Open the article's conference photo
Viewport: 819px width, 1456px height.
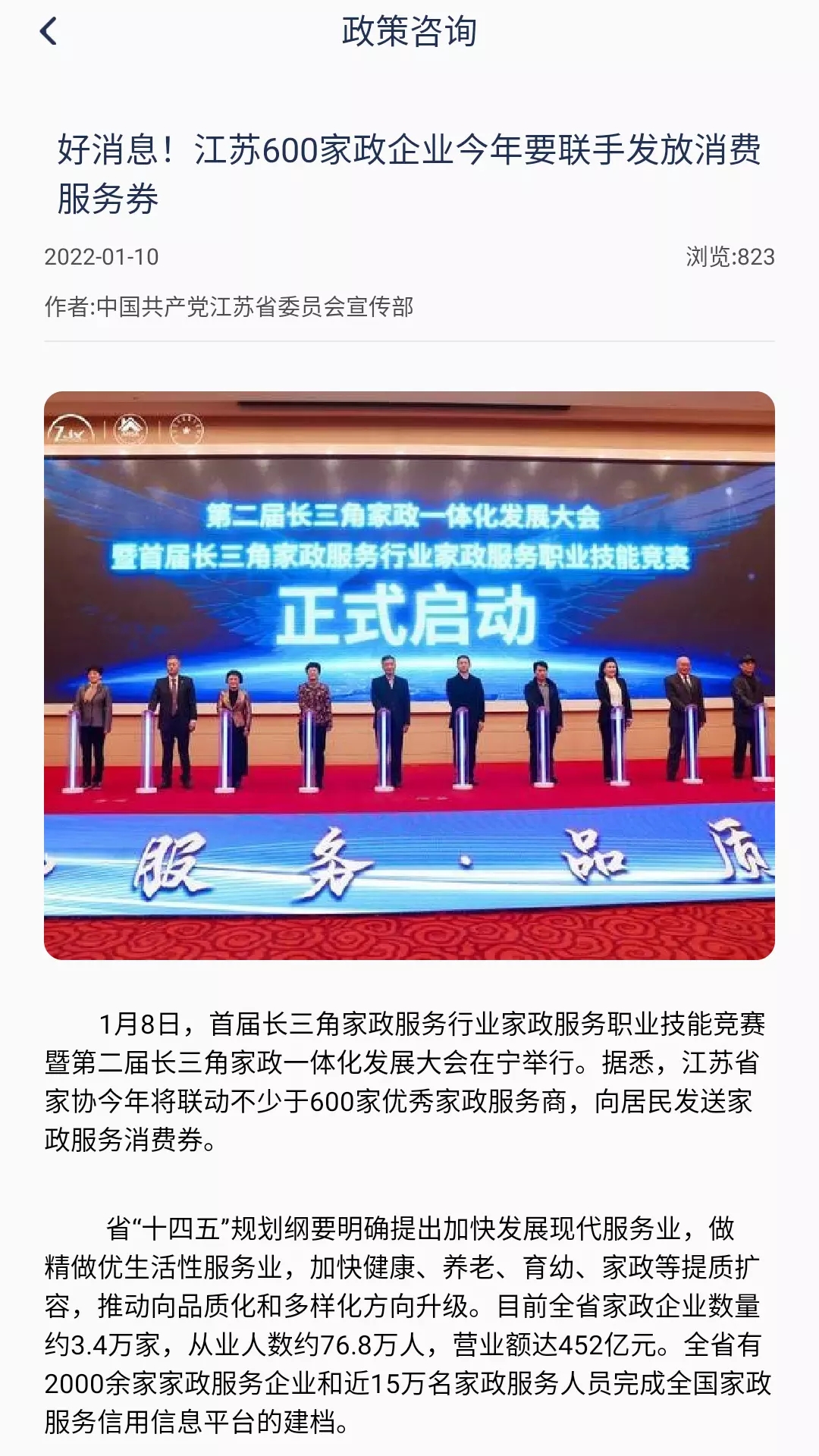click(409, 675)
